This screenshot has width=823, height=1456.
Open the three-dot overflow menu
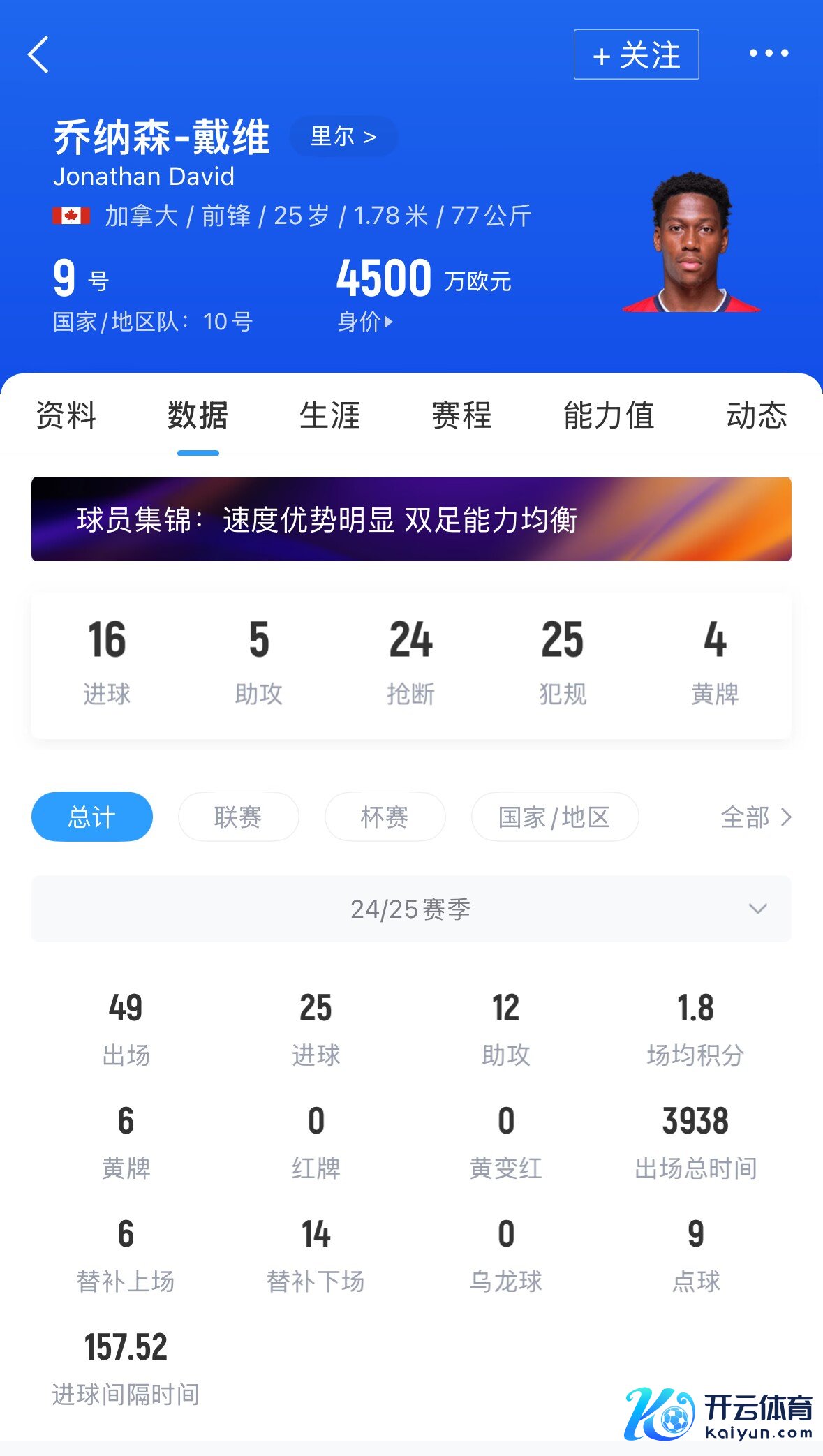click(768, 53)
